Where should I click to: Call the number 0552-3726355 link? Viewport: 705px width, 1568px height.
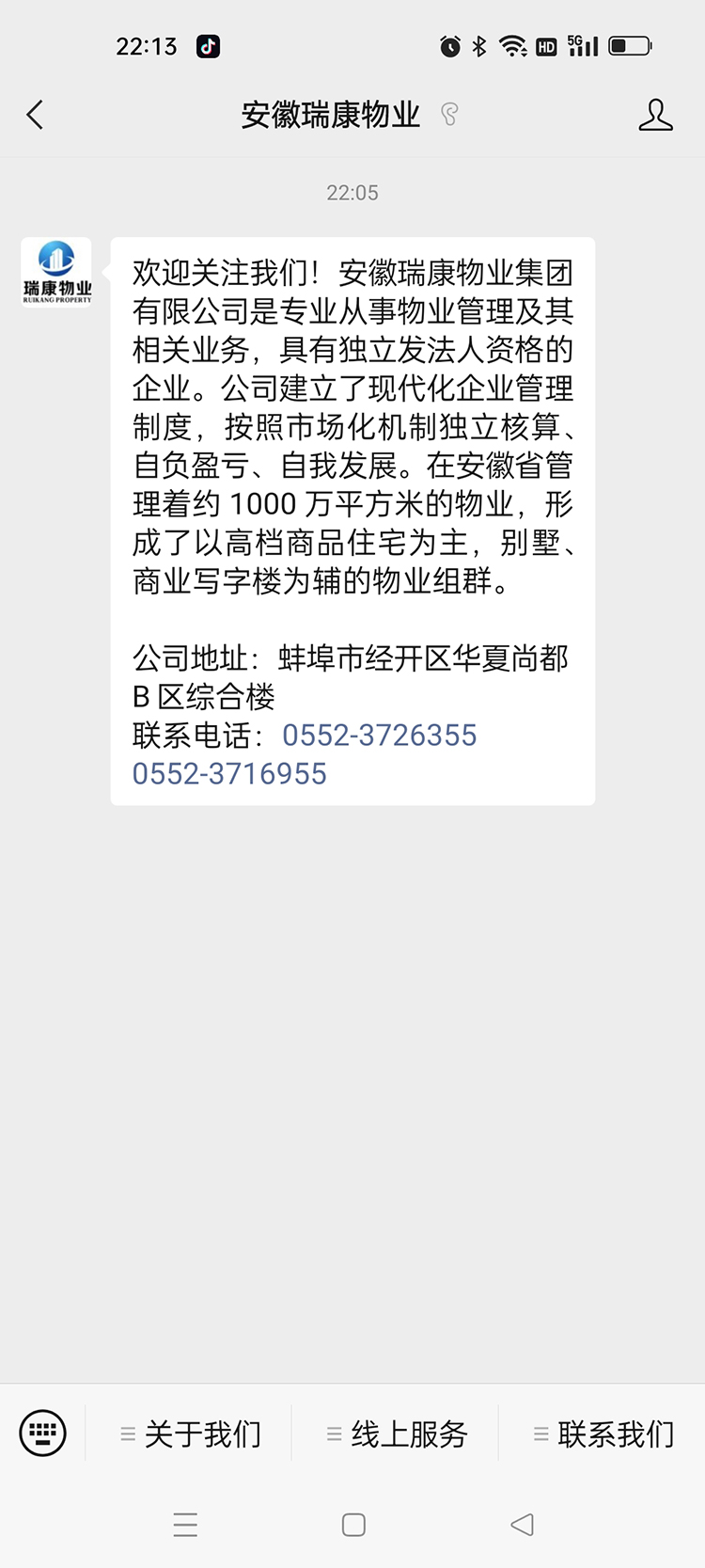(x=382, y=736)
